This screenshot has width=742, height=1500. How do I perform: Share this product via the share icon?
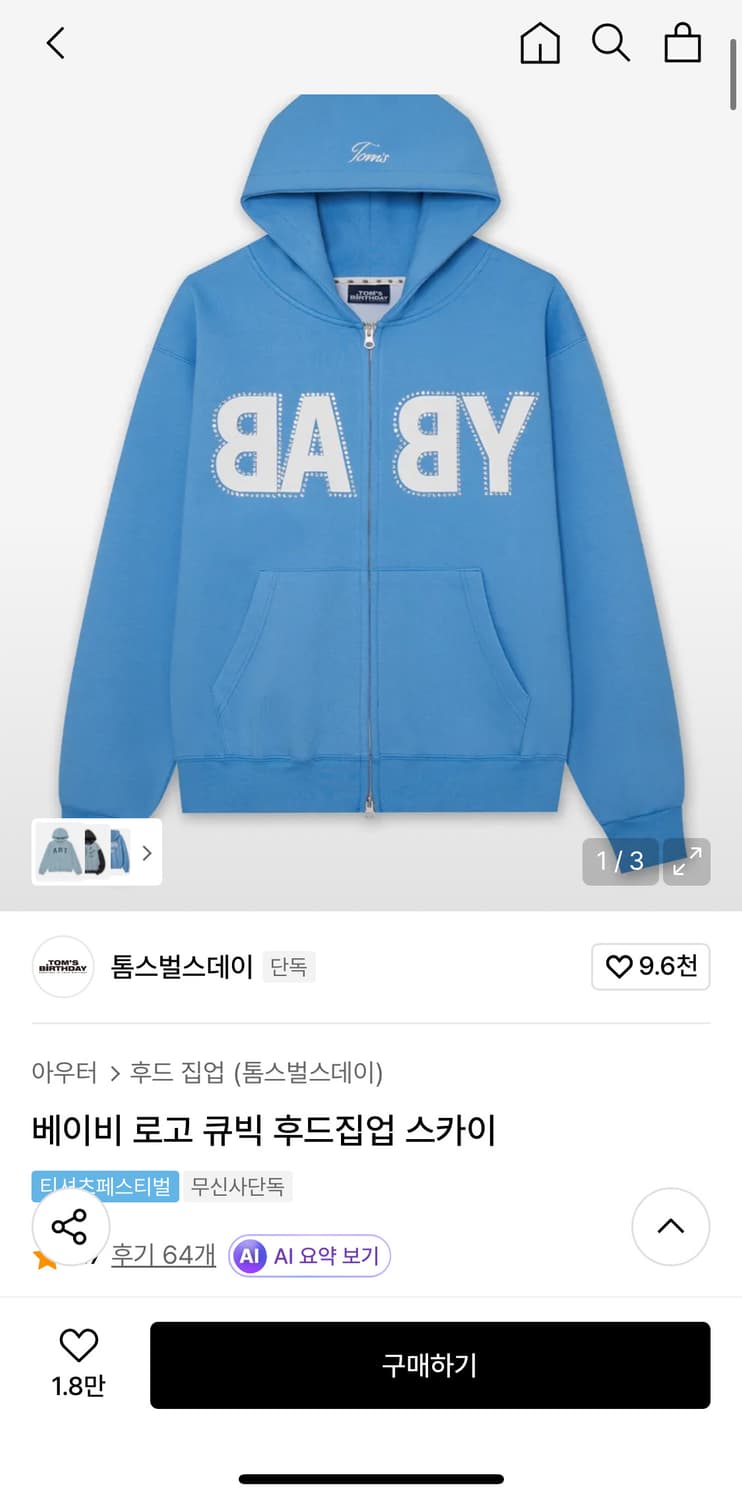(70, 1227)
